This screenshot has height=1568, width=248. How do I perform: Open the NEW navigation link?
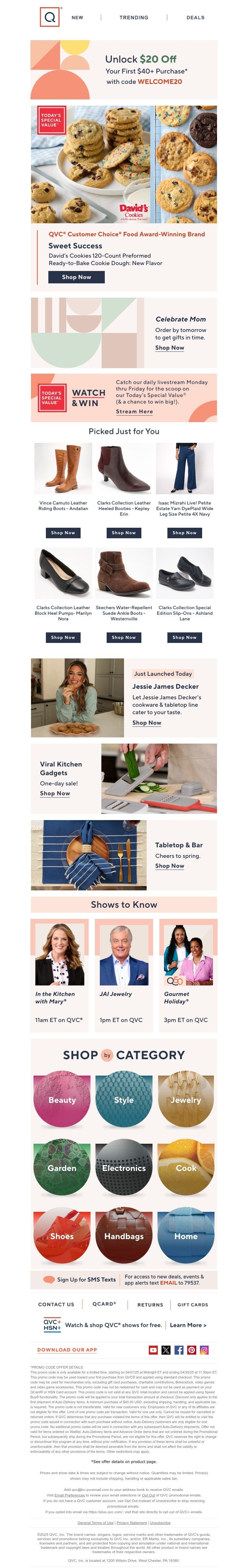pos(77,18)
